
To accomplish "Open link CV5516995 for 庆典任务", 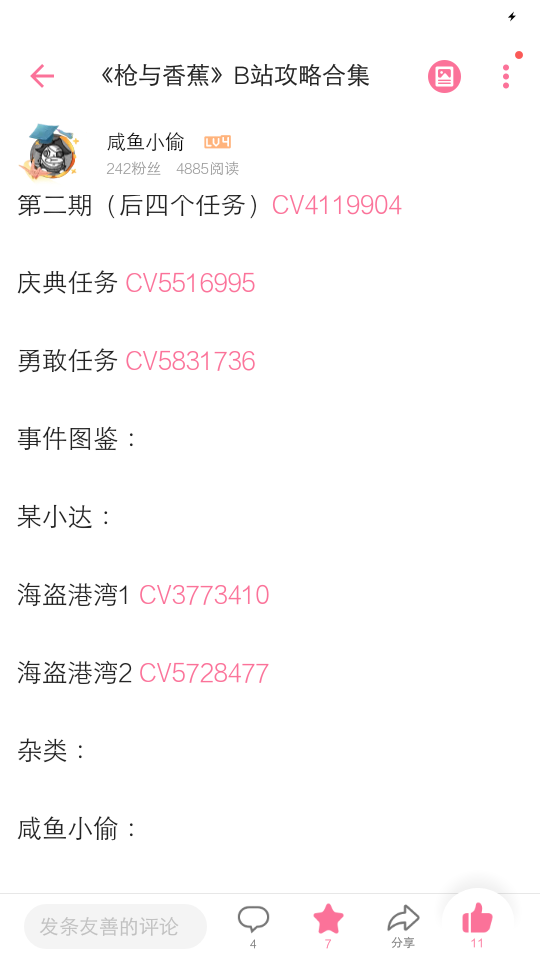I will (190, 283).
